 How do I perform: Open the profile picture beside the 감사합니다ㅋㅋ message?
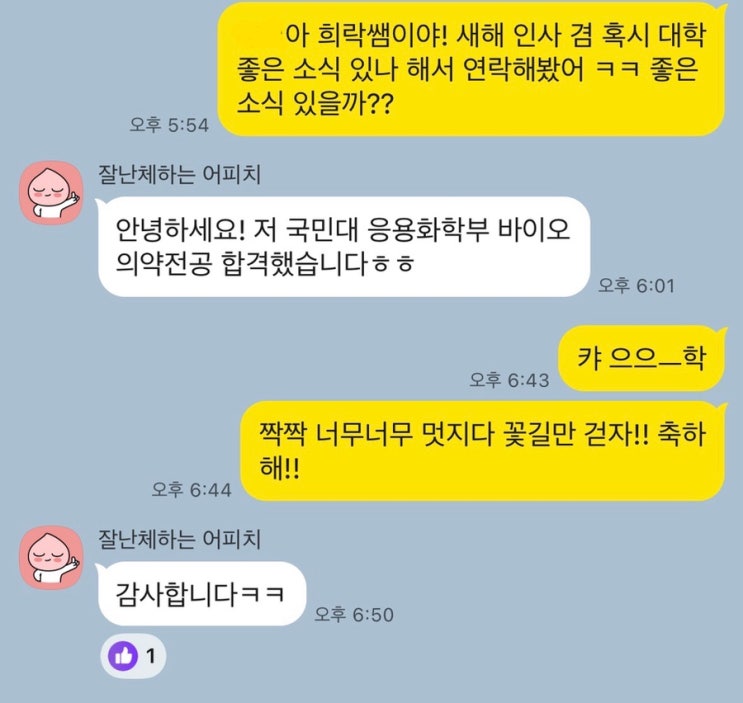[50, 557]
